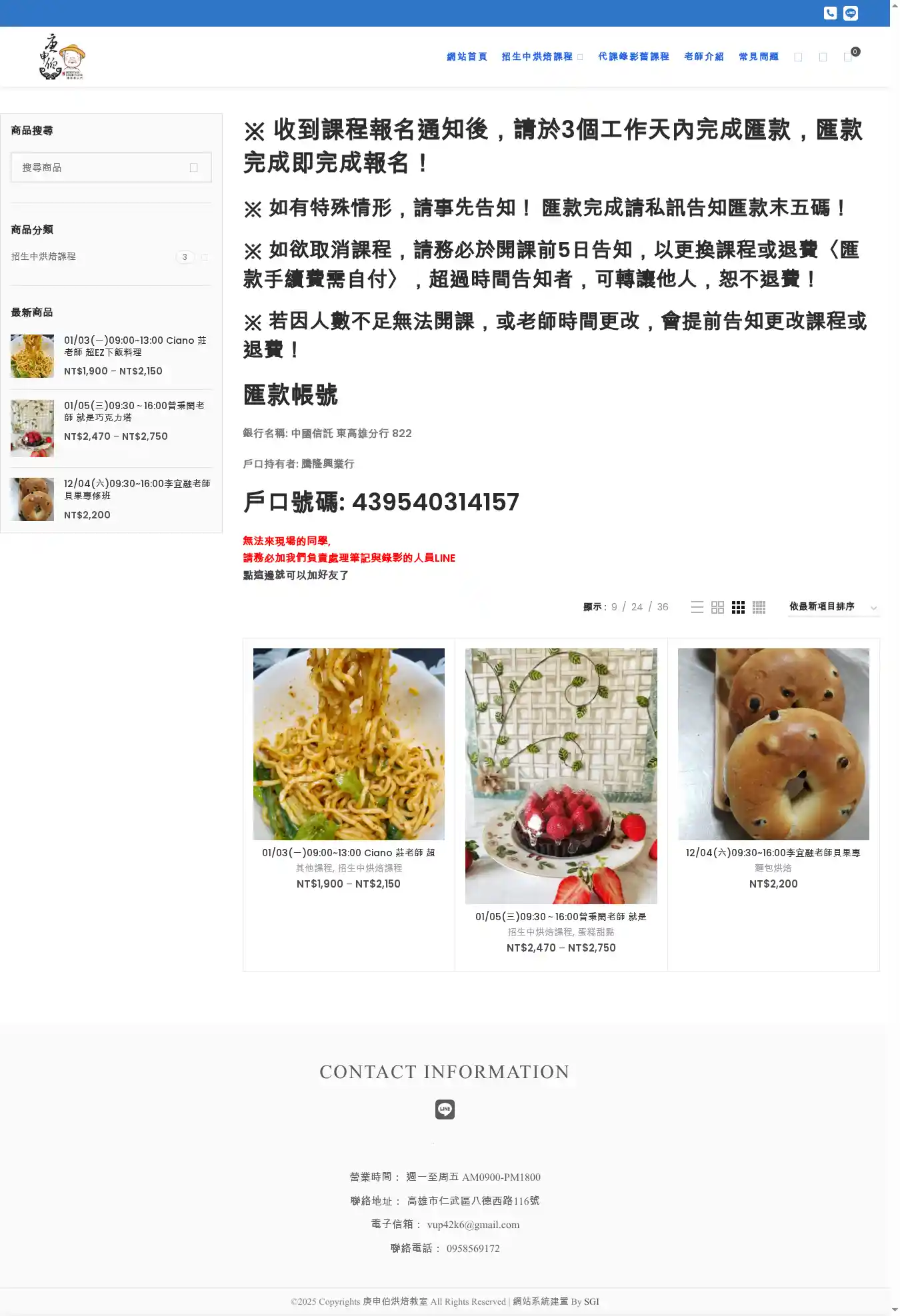Go to 網站首頁 home page
Viewport: 900px width, 1316px height.
(467, 57)
